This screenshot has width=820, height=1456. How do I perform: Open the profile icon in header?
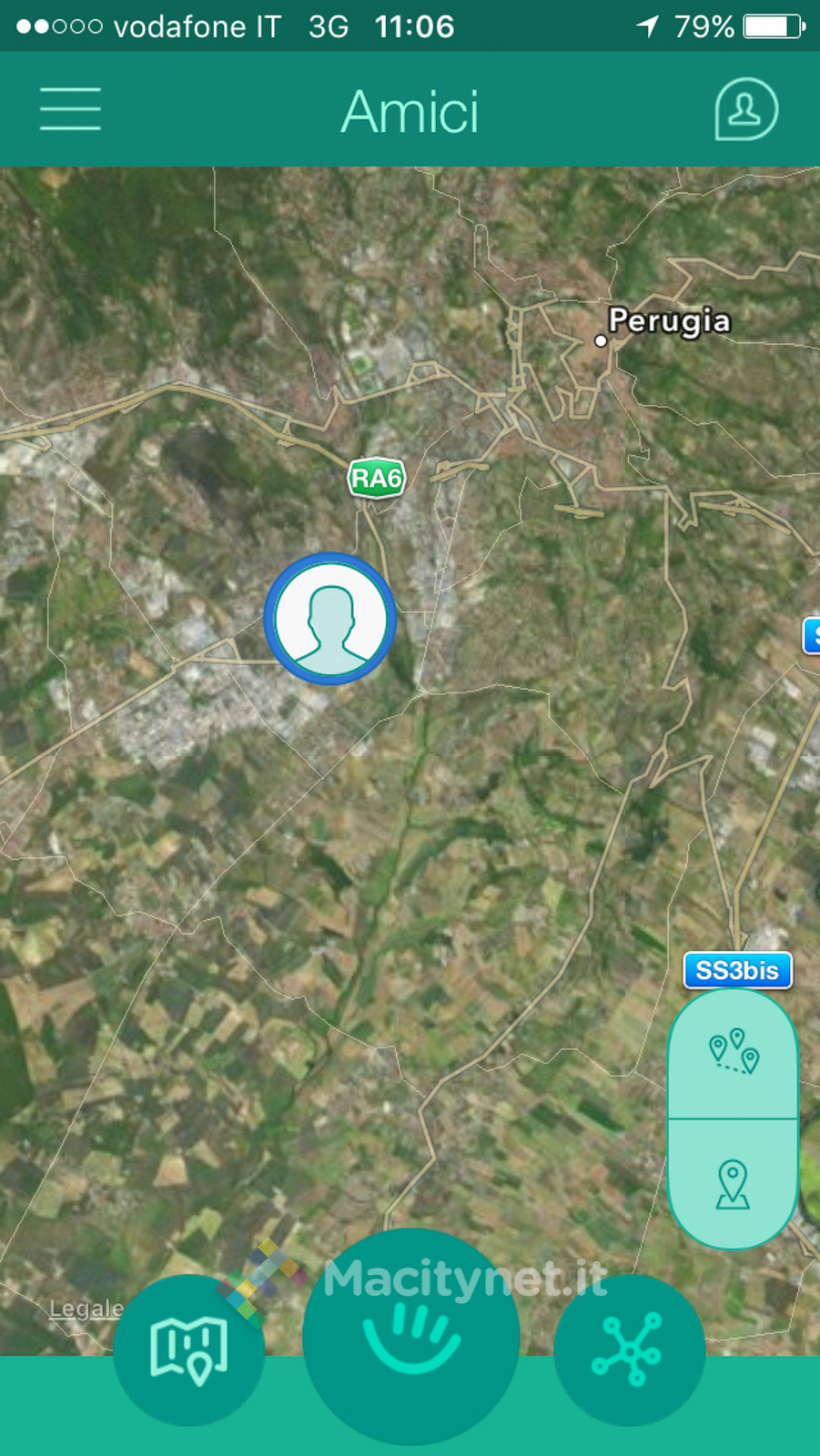pyautogui.click(x=745, y=110)
